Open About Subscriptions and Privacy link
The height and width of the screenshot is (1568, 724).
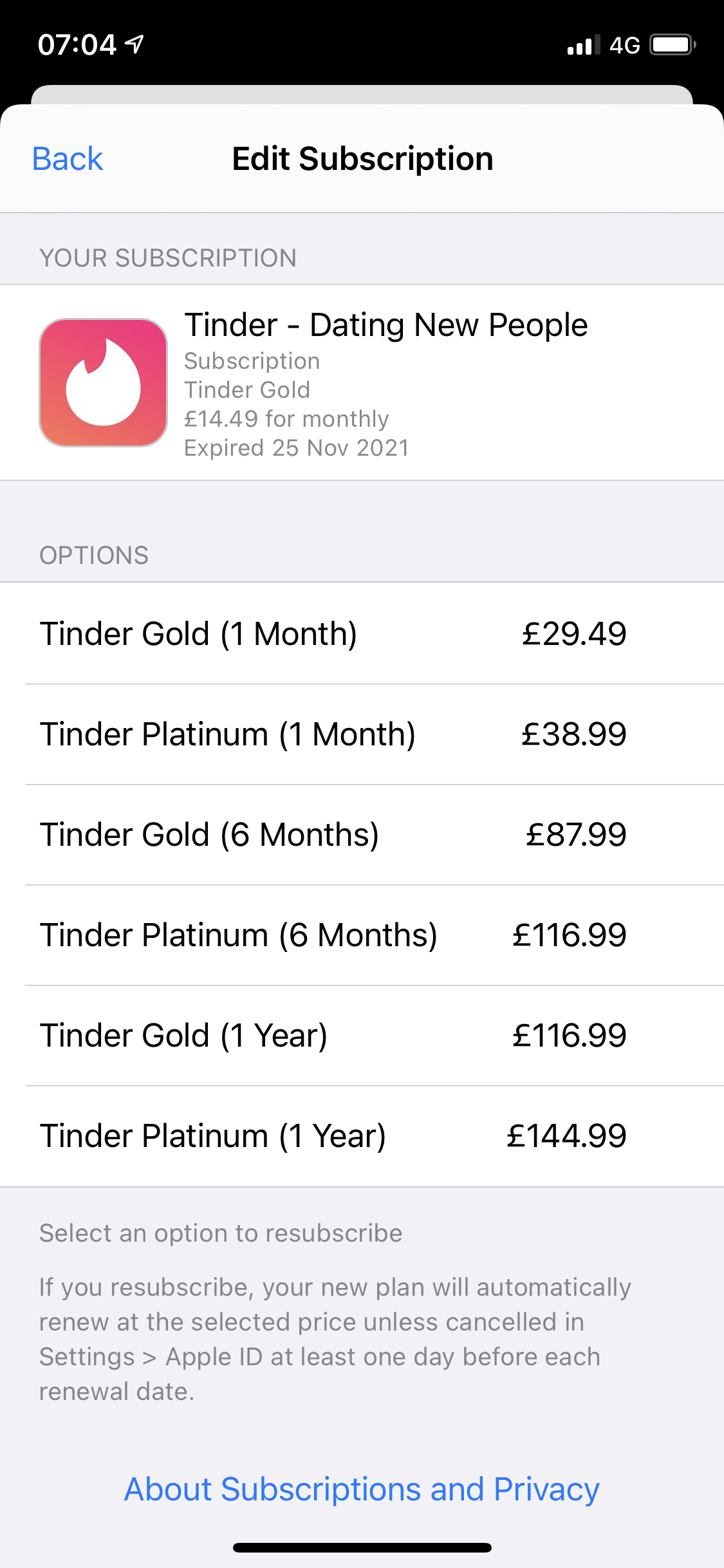pos(362,1489)
